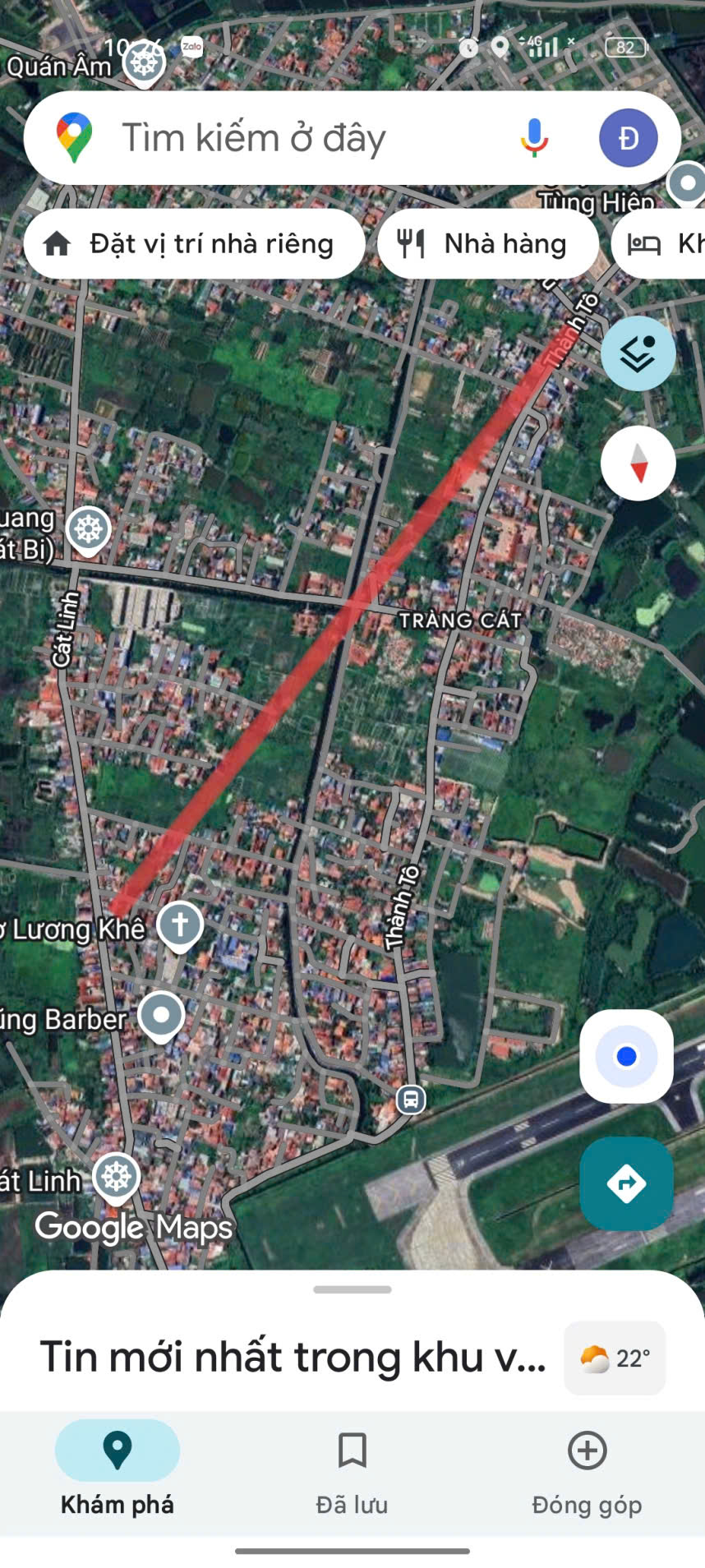The image size is (705, 1568).
Task: Open the weather 22° chip
Action: point(615,1358)
